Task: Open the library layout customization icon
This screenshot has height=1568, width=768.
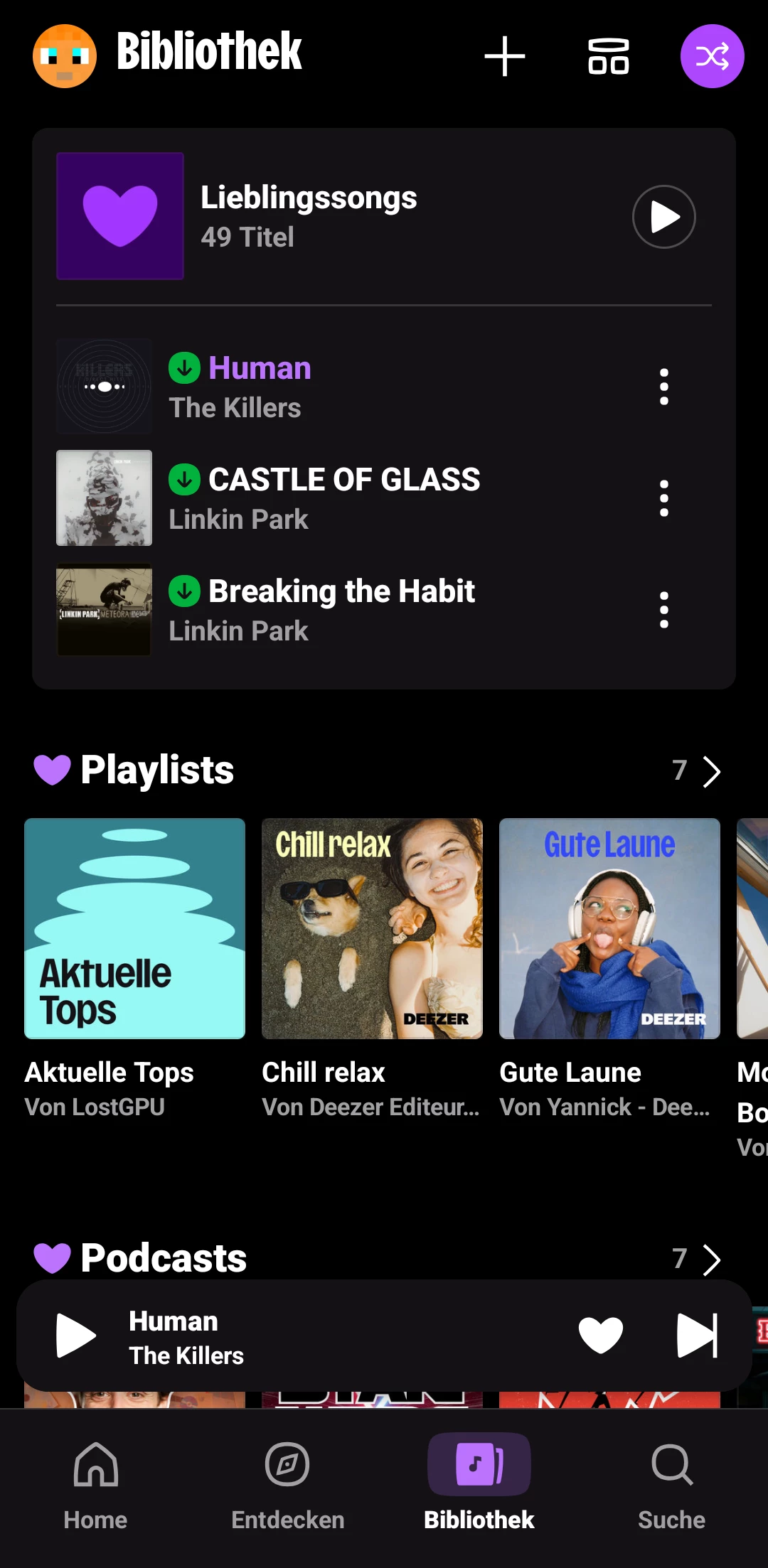Action: pyautogui.click(x=608, y=56)
